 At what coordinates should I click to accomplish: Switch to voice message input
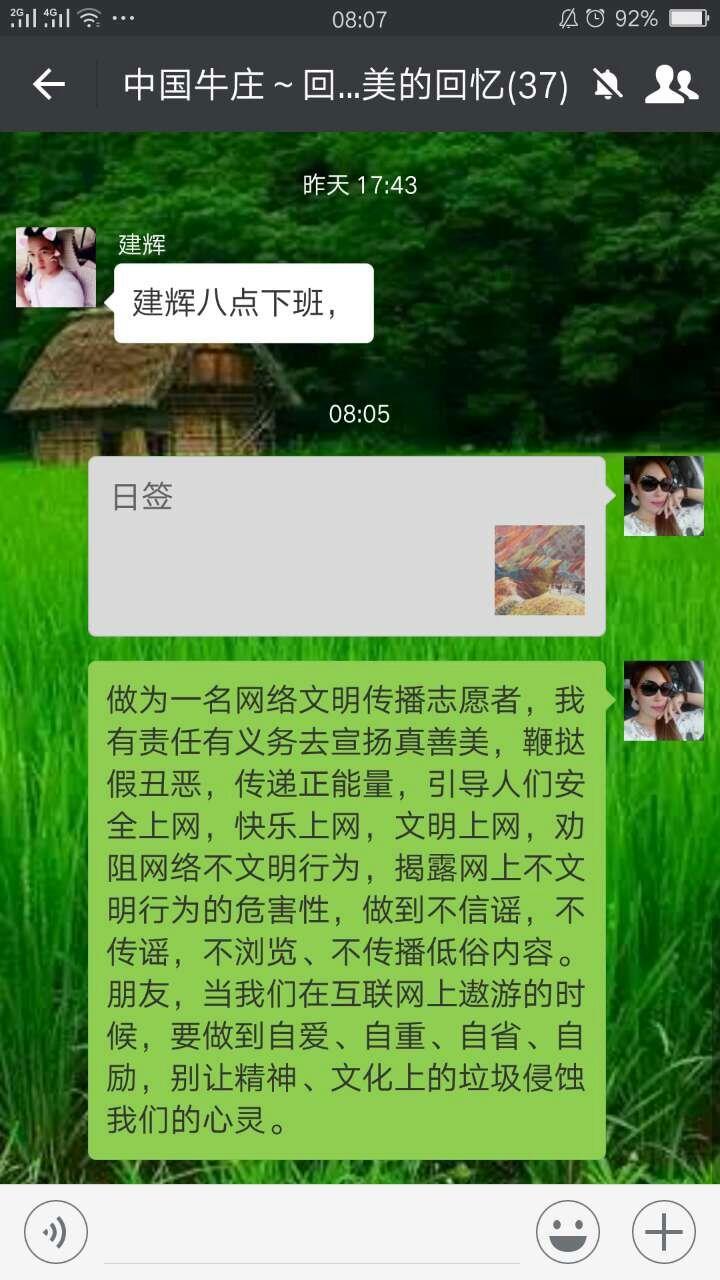[x=56, y=1232]
